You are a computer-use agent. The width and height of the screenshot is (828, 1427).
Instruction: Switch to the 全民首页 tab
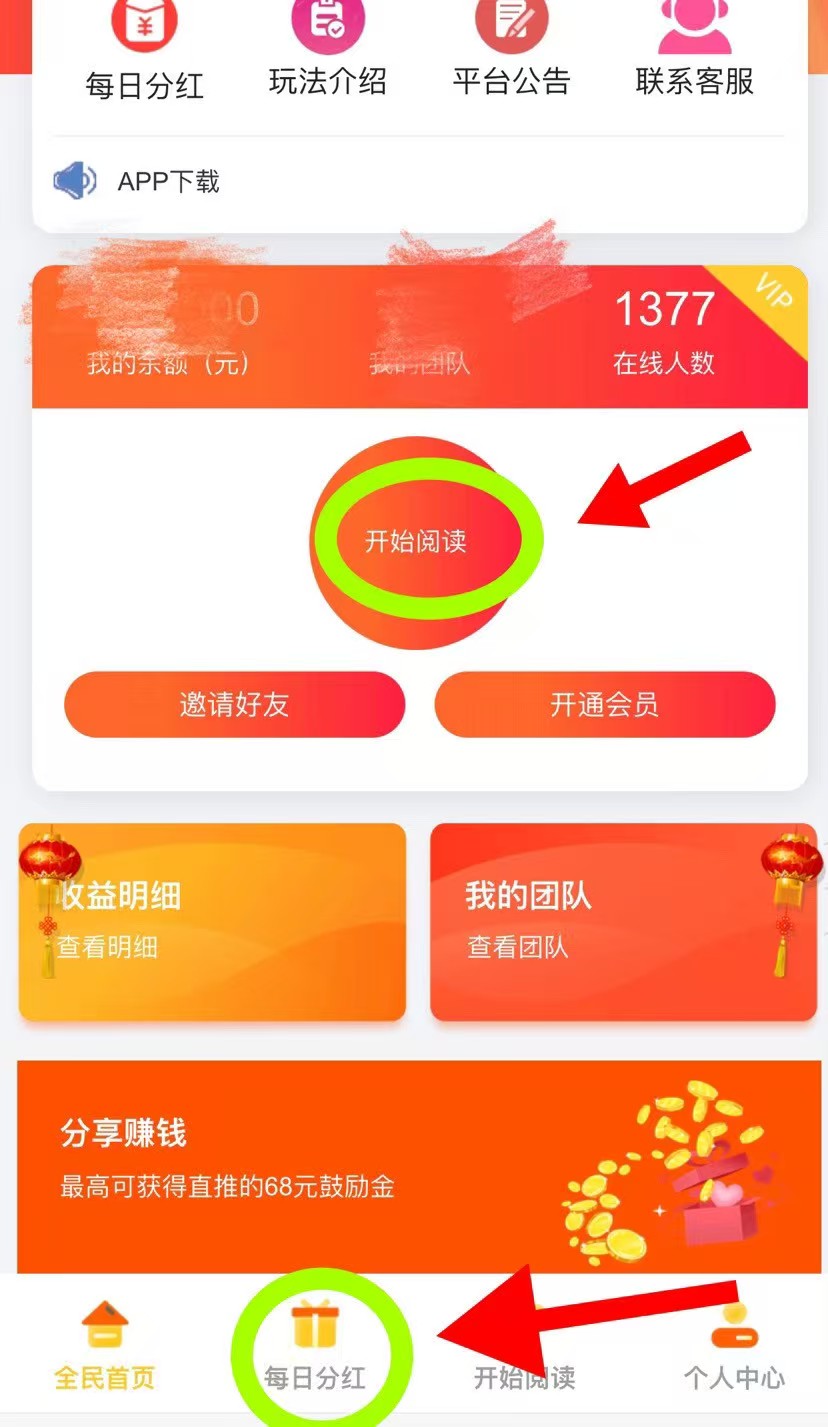pos(105,1347)
